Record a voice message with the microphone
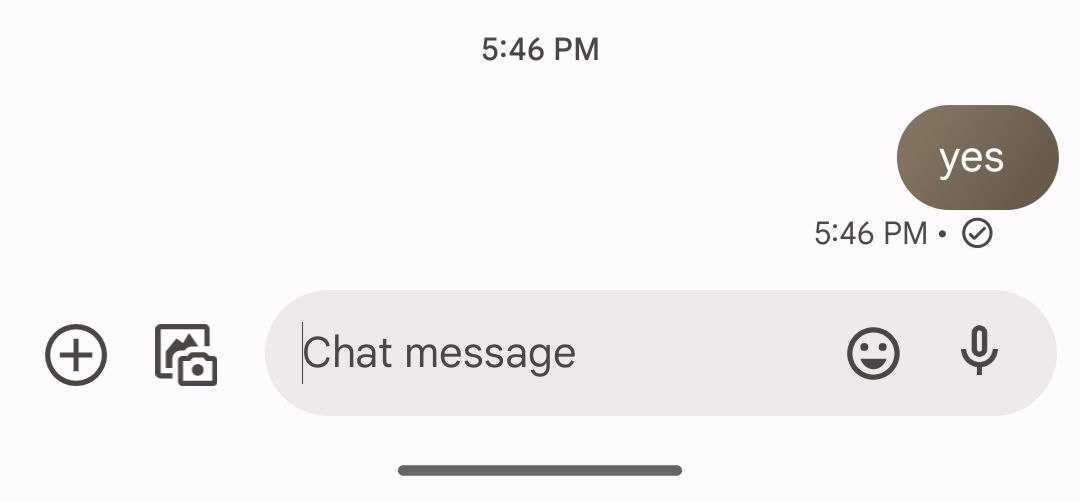This screenshot has height=502, width=1080. pos(979,351)
